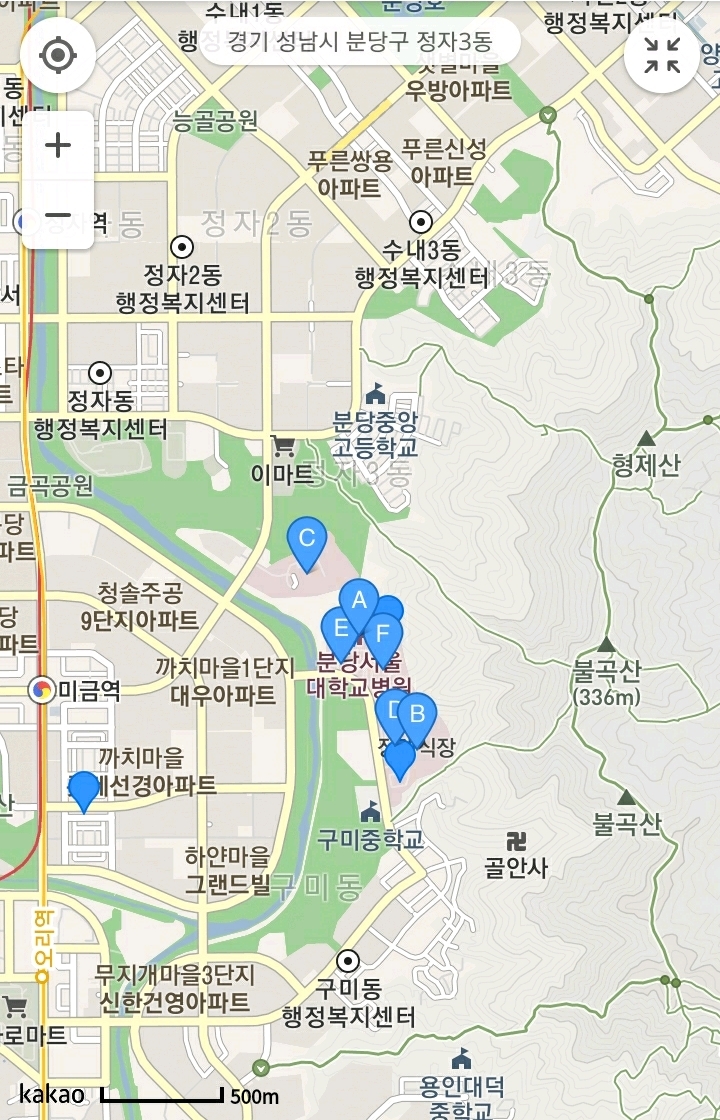
Task: Select marker B on the map
Action: coord(416,715)
